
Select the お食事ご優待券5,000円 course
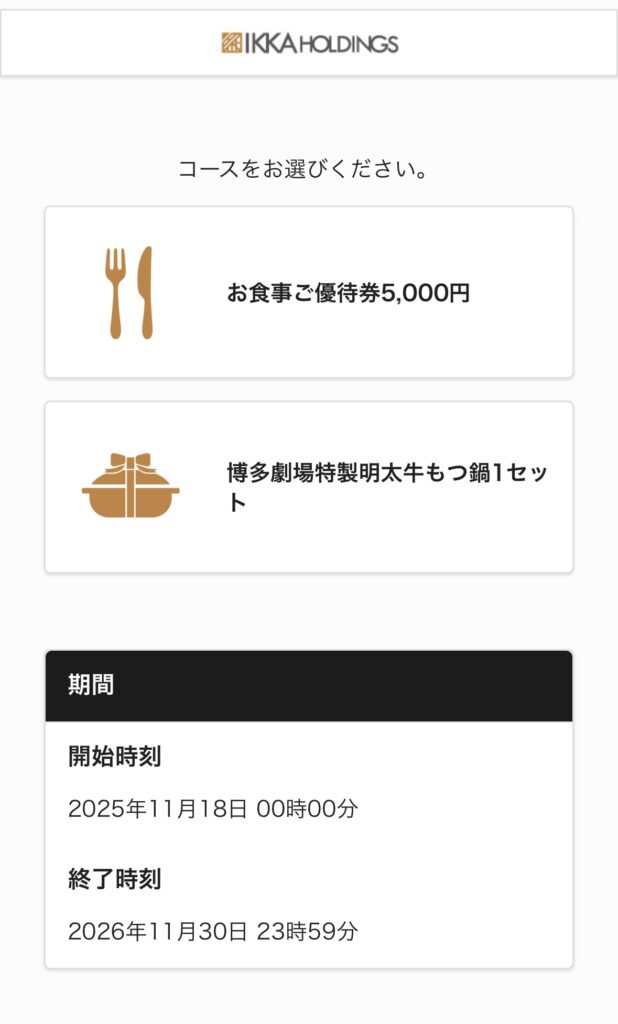click(308, 293)
